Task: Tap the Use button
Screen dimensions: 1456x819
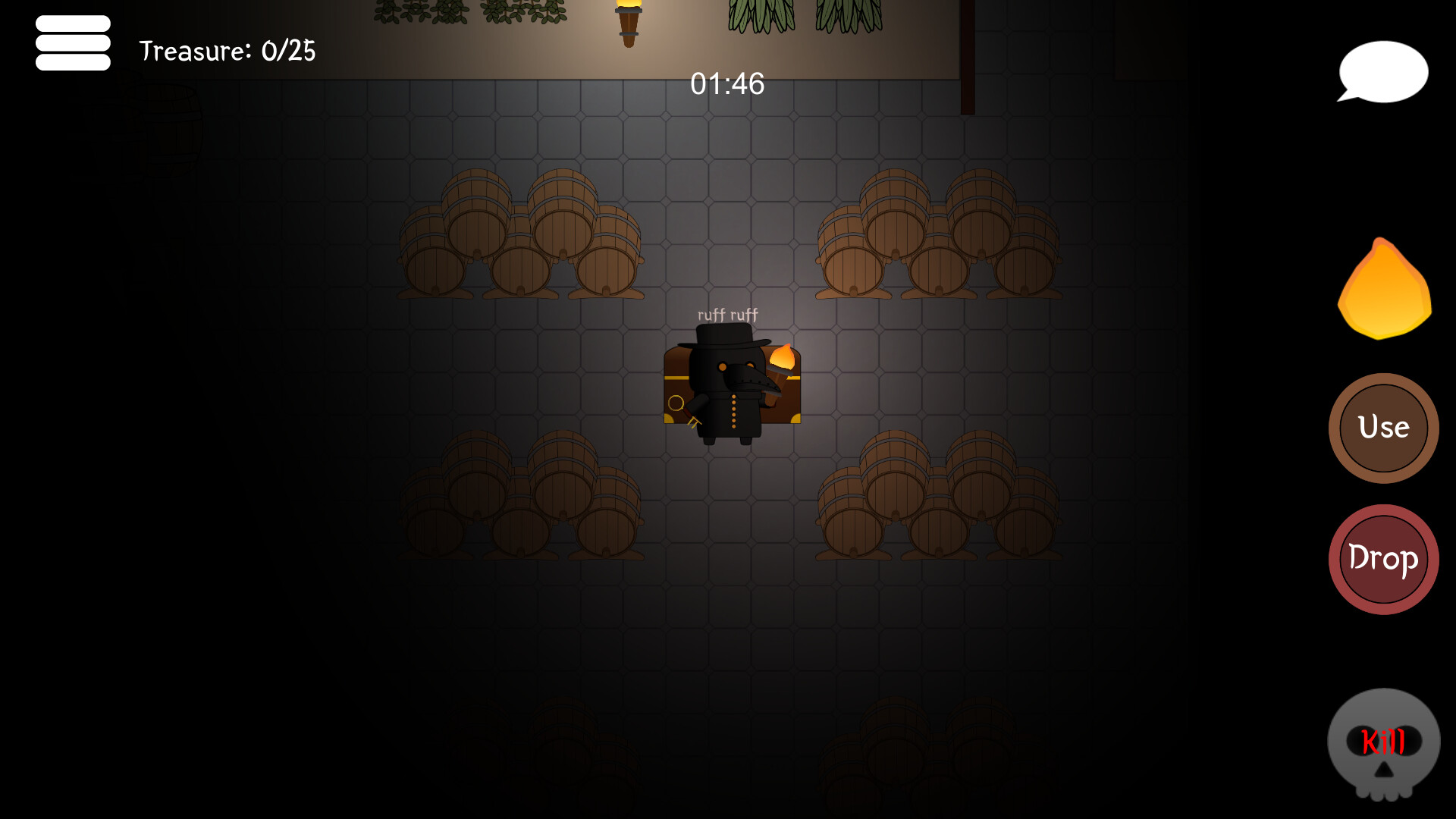Action: (1383, 428)
